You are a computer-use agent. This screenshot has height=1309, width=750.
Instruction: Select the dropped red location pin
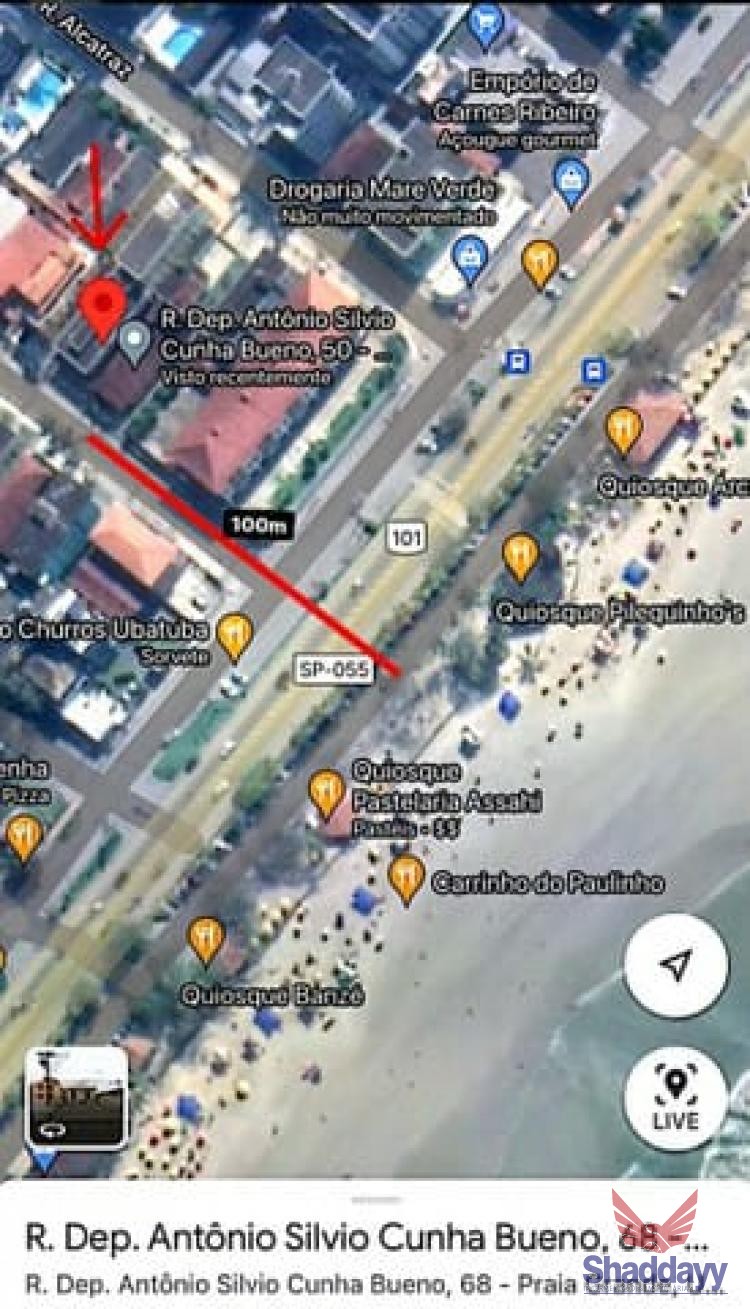coord(103,305)
